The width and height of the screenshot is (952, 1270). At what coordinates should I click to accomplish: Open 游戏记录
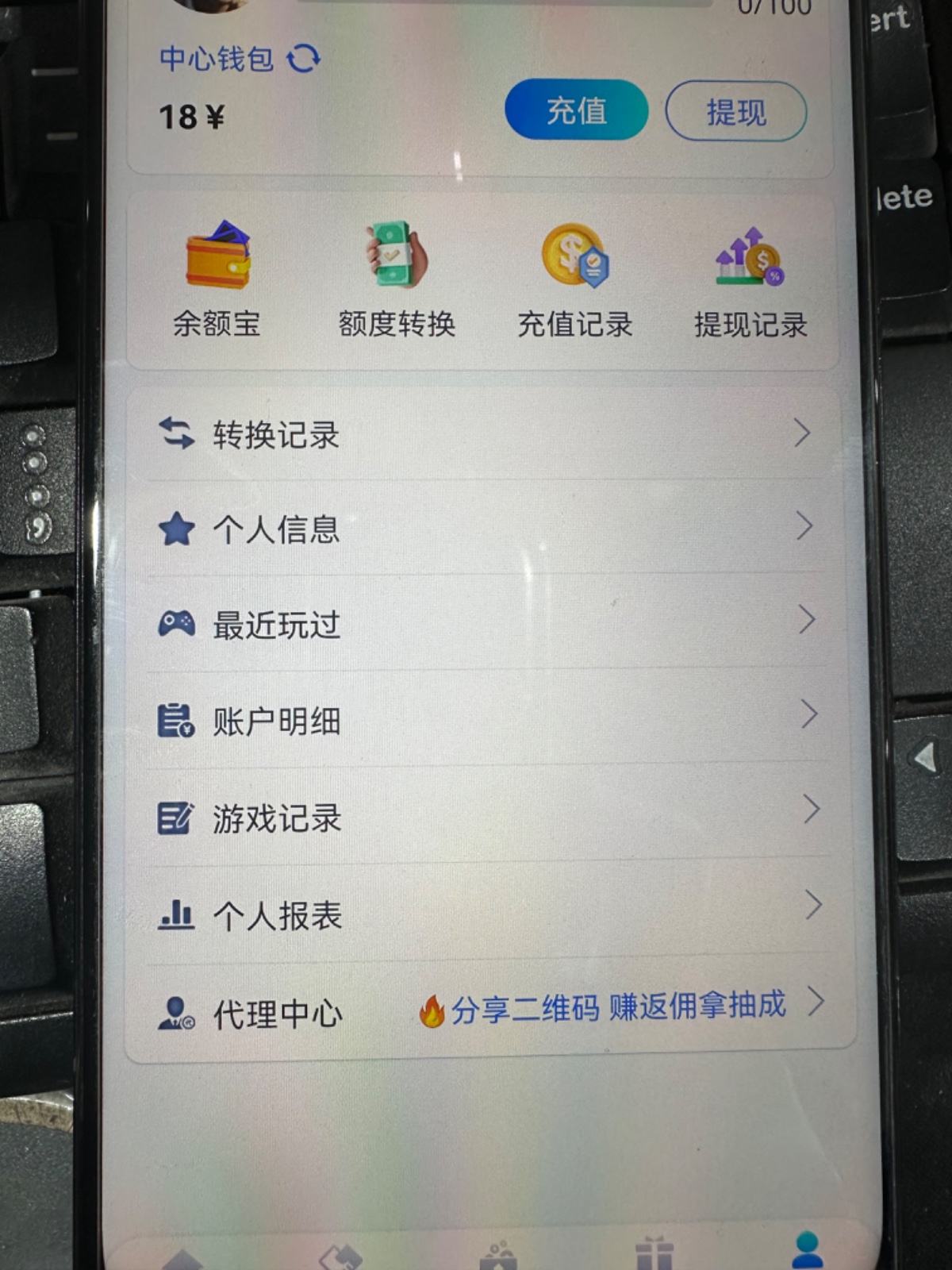484,817
